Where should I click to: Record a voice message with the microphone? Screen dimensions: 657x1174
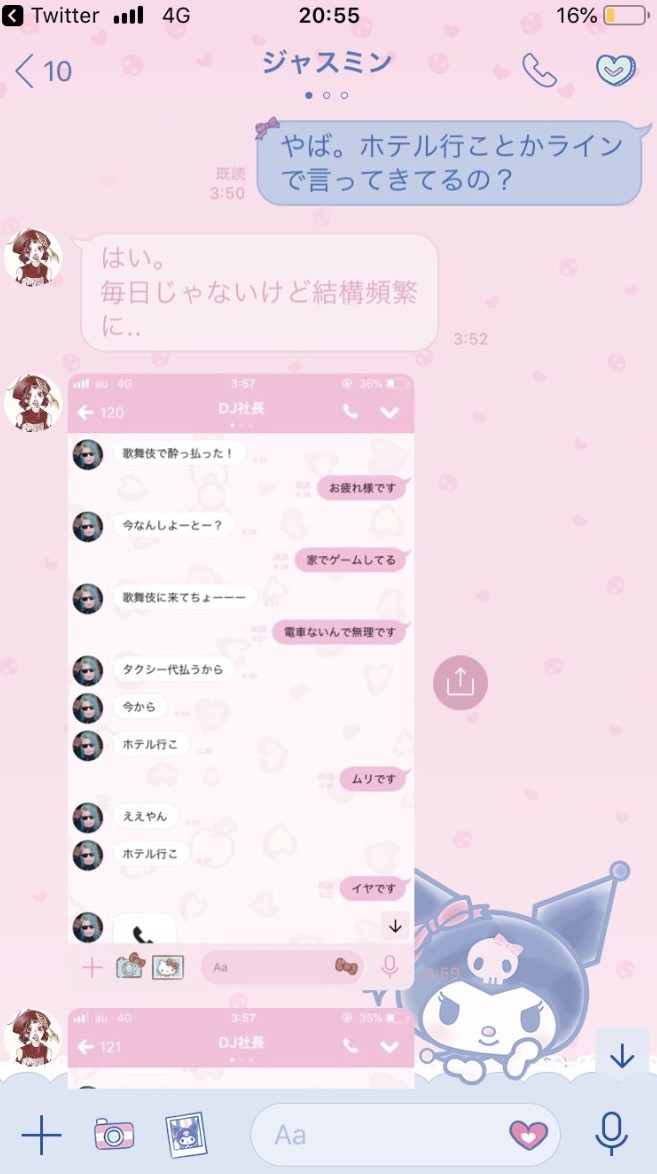tap(610, 1134)
